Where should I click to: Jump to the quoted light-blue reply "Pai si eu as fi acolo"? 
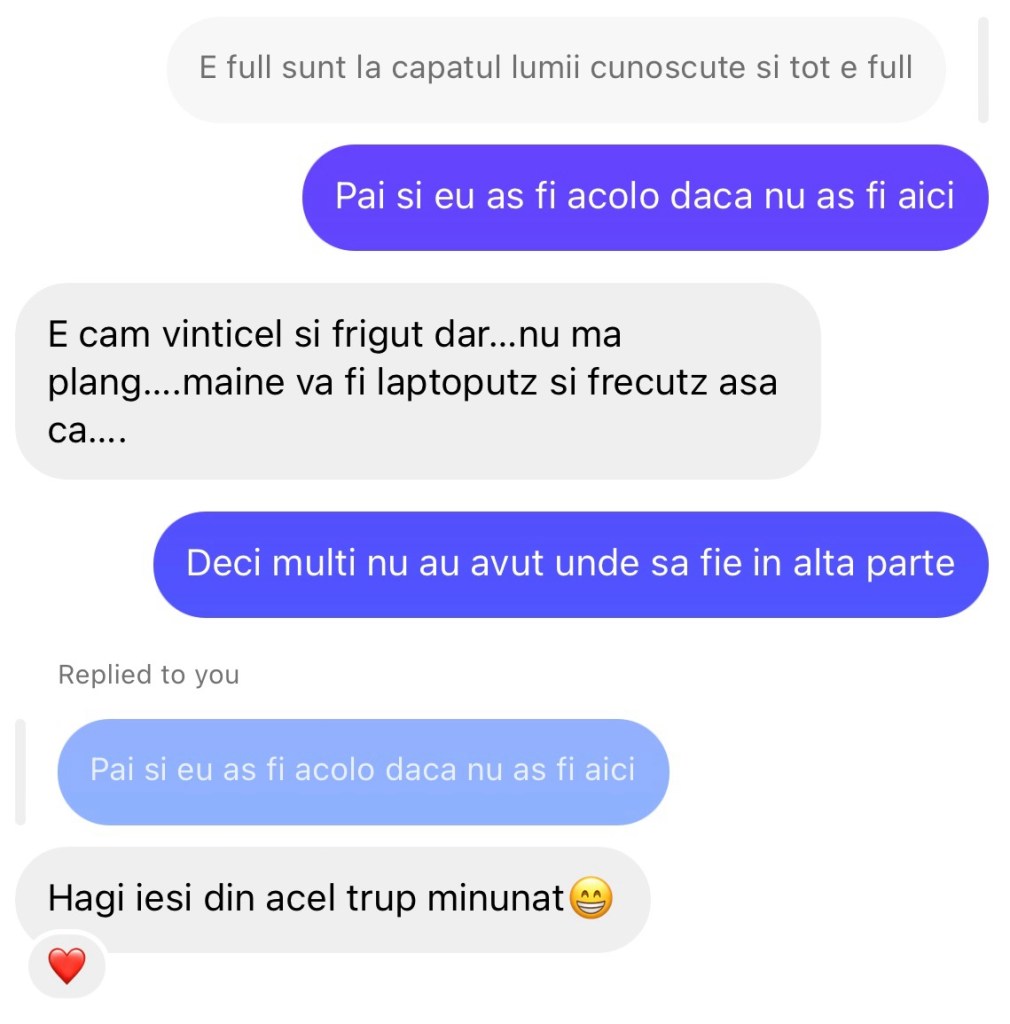tap(362, 771)
